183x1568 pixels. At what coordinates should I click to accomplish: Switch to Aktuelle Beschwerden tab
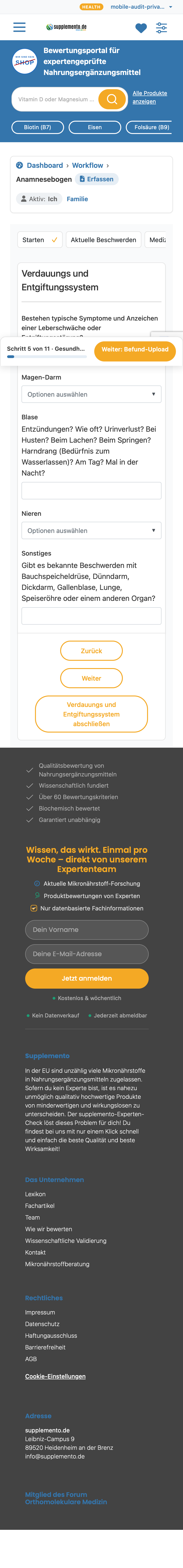[104, 240]
